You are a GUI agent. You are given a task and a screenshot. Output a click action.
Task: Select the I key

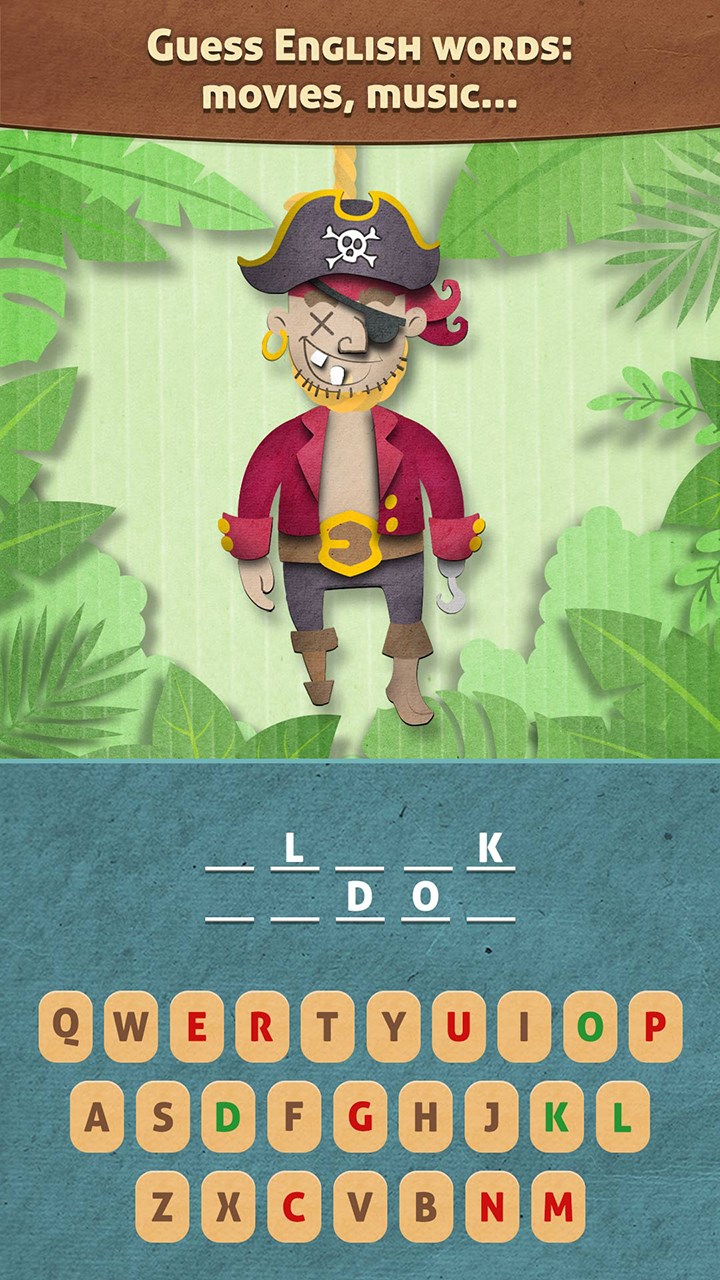point(525,1026)
